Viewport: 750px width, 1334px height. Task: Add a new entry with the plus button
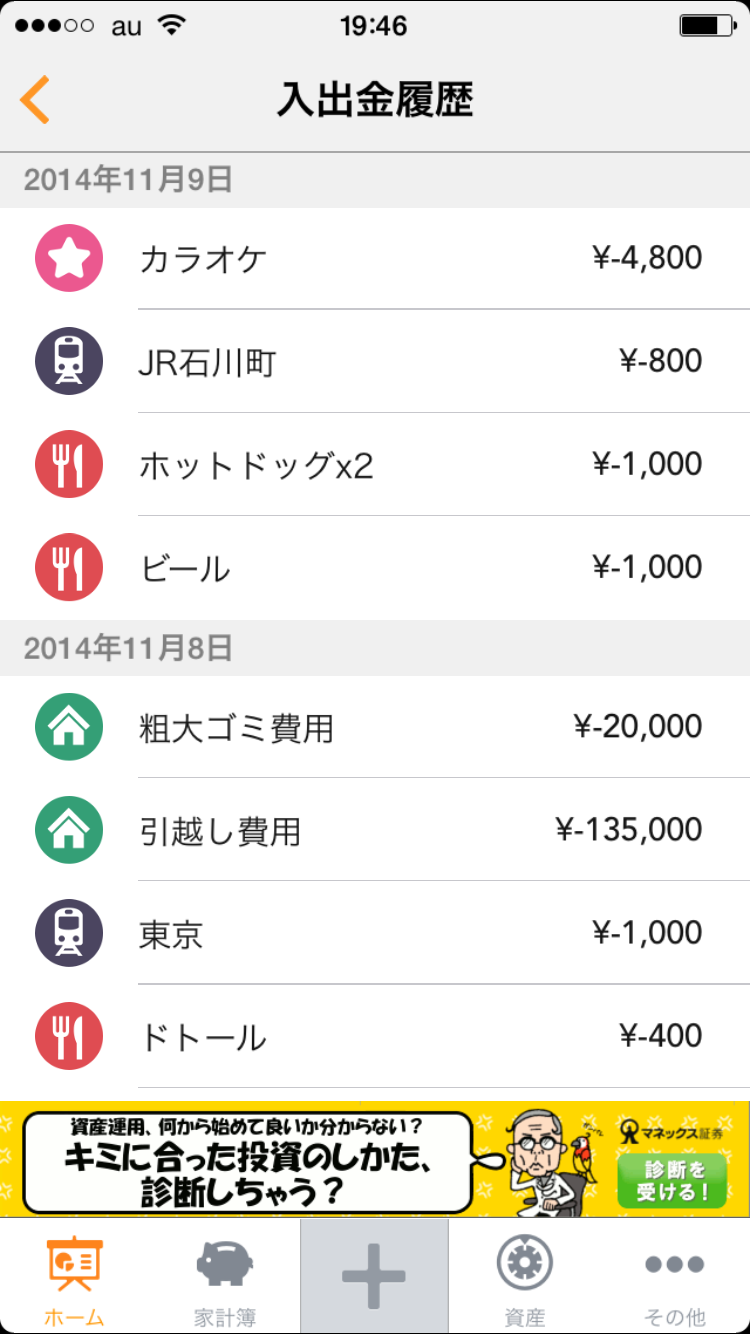pyautogui.click(x=374, y=1276)
